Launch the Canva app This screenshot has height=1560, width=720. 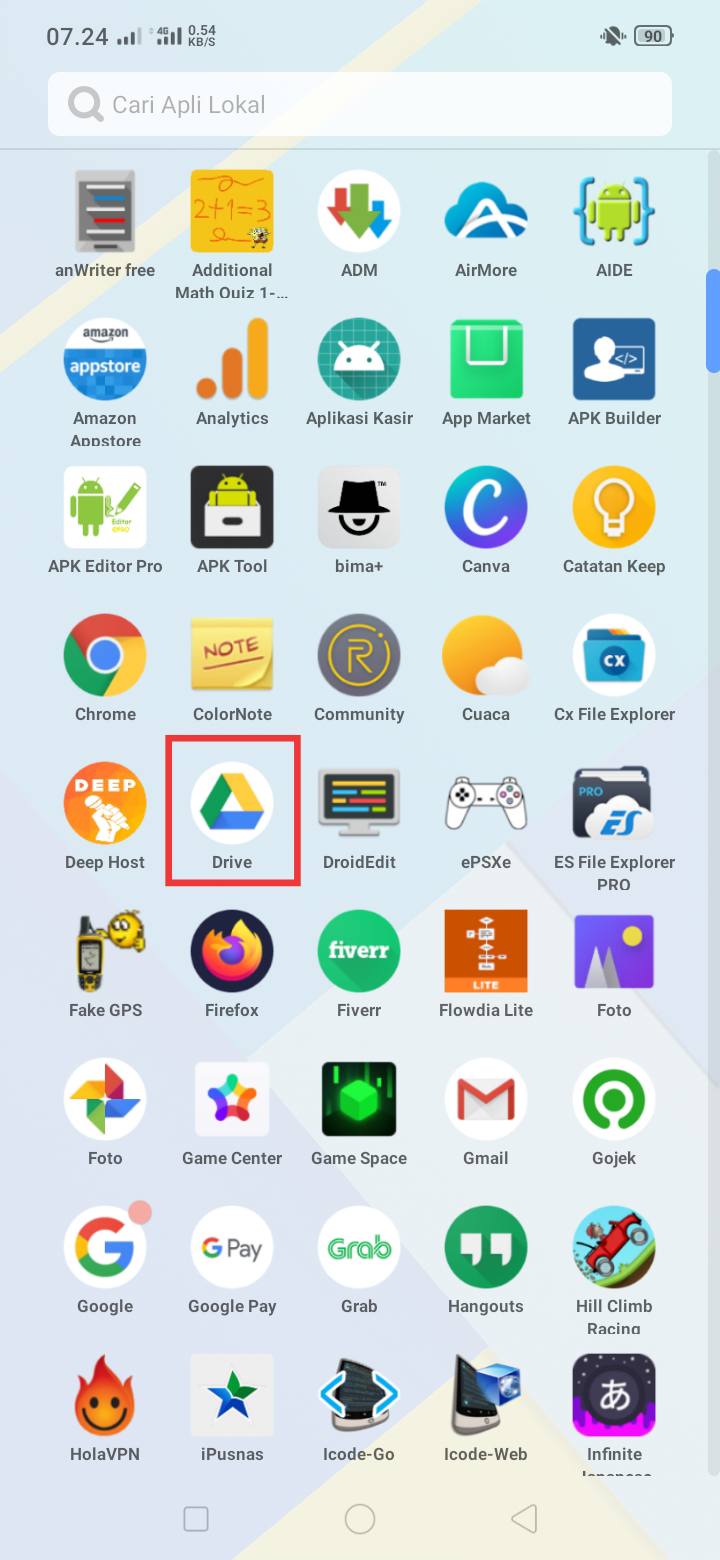(x=486, y=507)
